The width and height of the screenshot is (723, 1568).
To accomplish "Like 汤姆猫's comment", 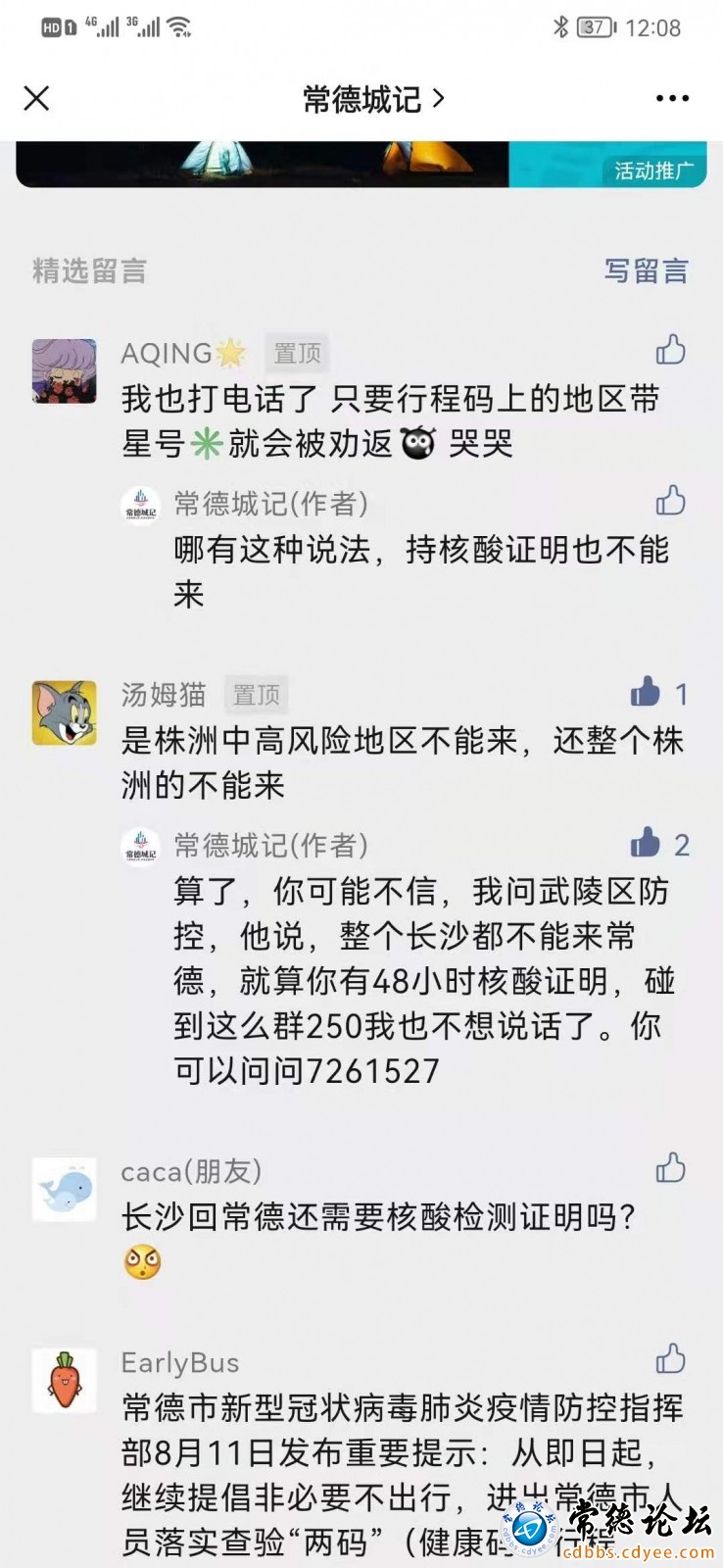I will [x=647, y=692].
